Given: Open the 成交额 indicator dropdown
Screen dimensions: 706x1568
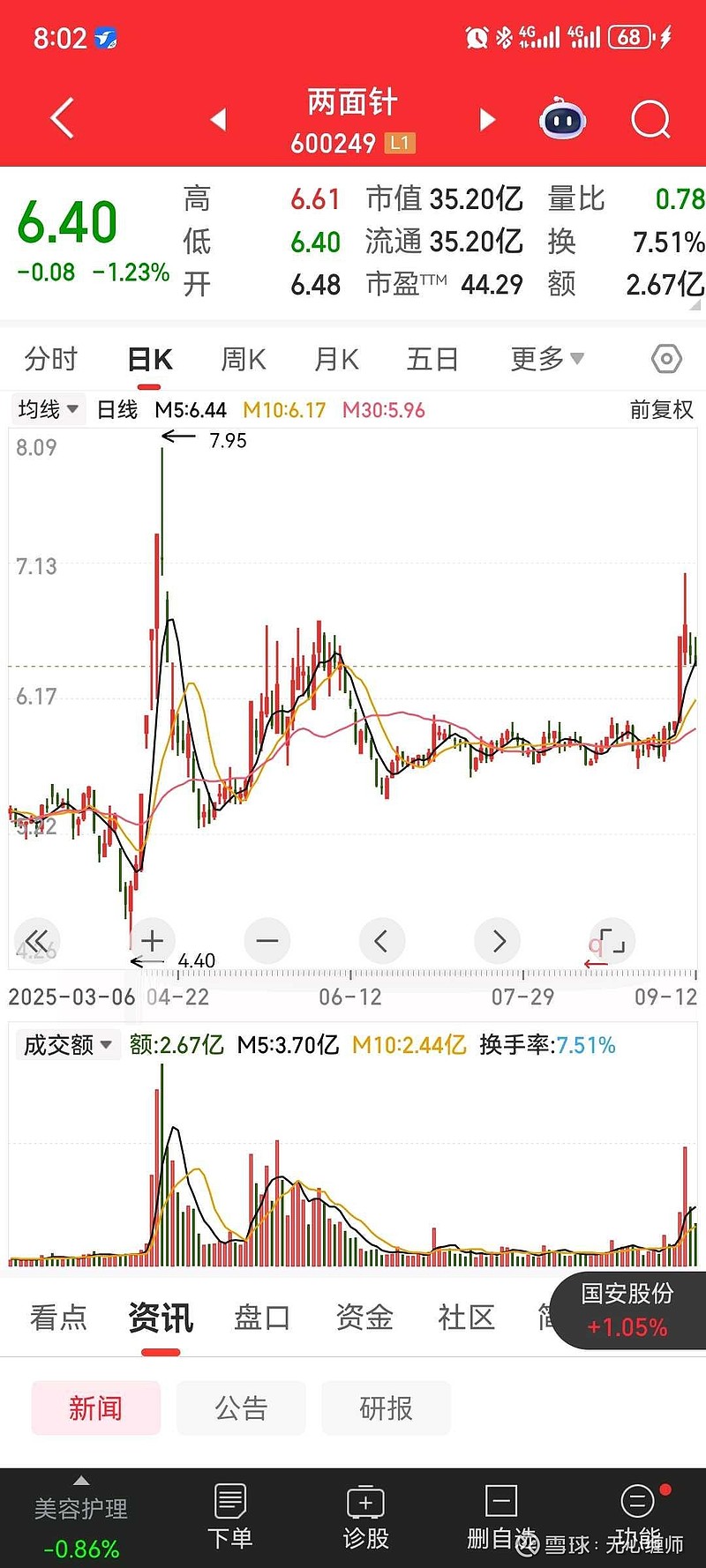Looking at the screenshot, I should click(x=68, y=1045).
